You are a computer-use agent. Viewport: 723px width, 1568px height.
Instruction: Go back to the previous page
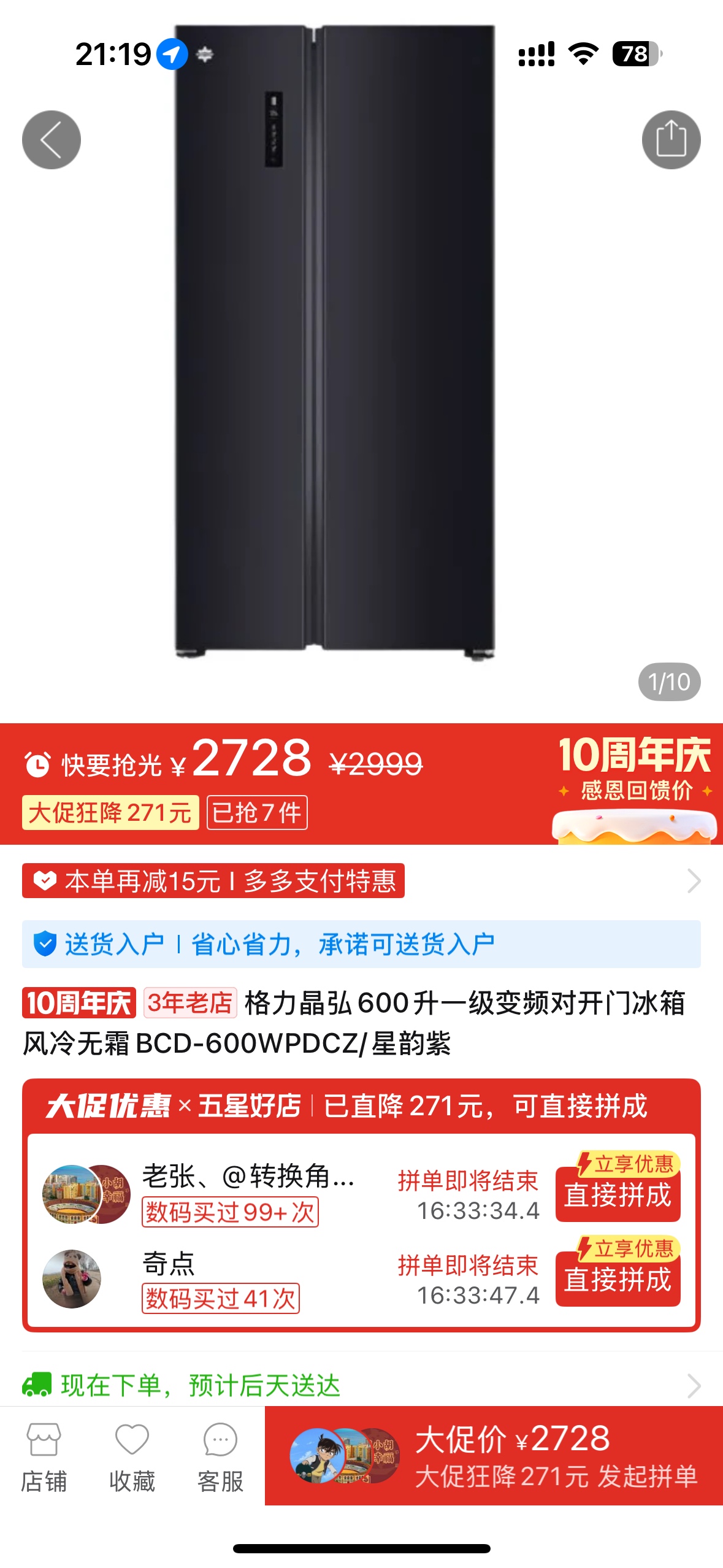click(x=52, y=140)
